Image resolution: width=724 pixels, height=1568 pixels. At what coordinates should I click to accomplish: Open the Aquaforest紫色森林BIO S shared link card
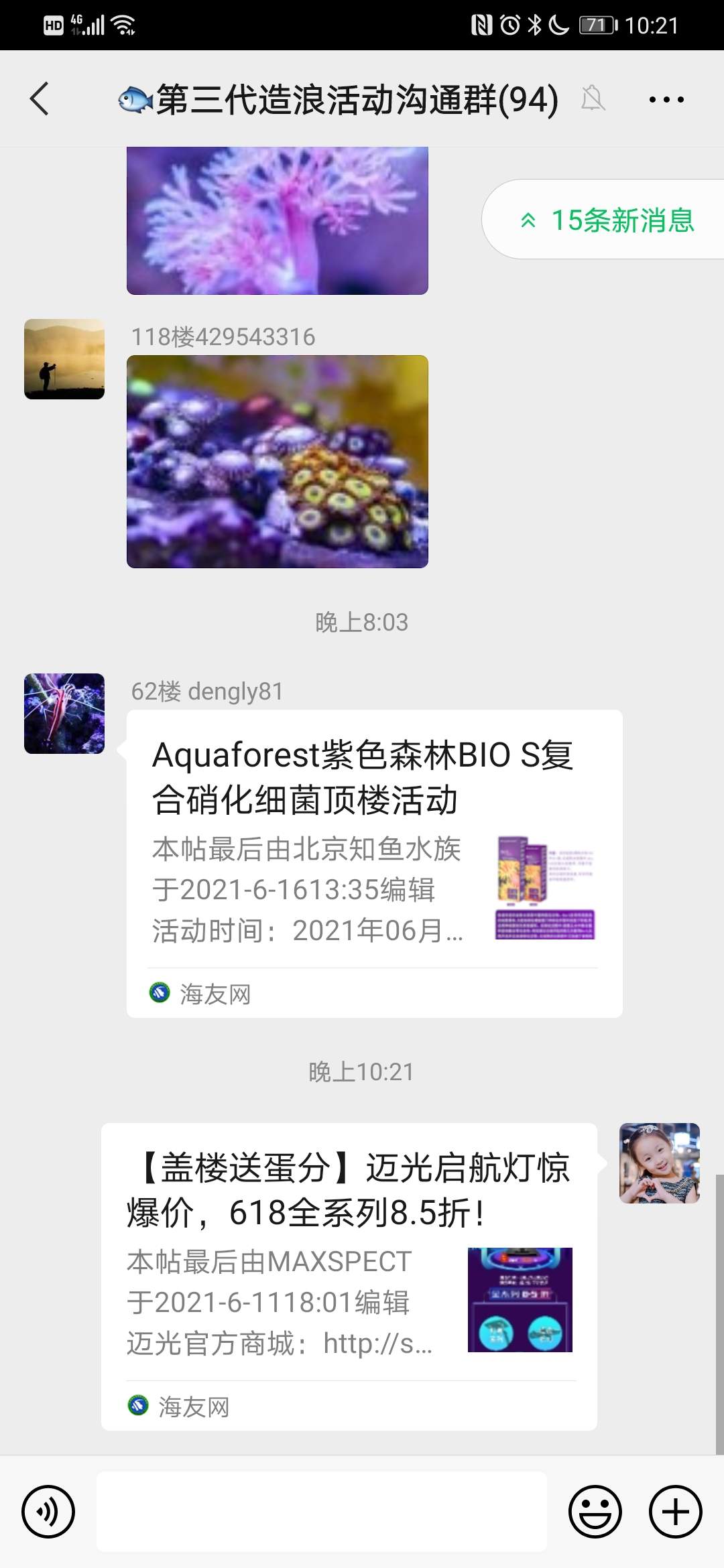coord(374,863)
